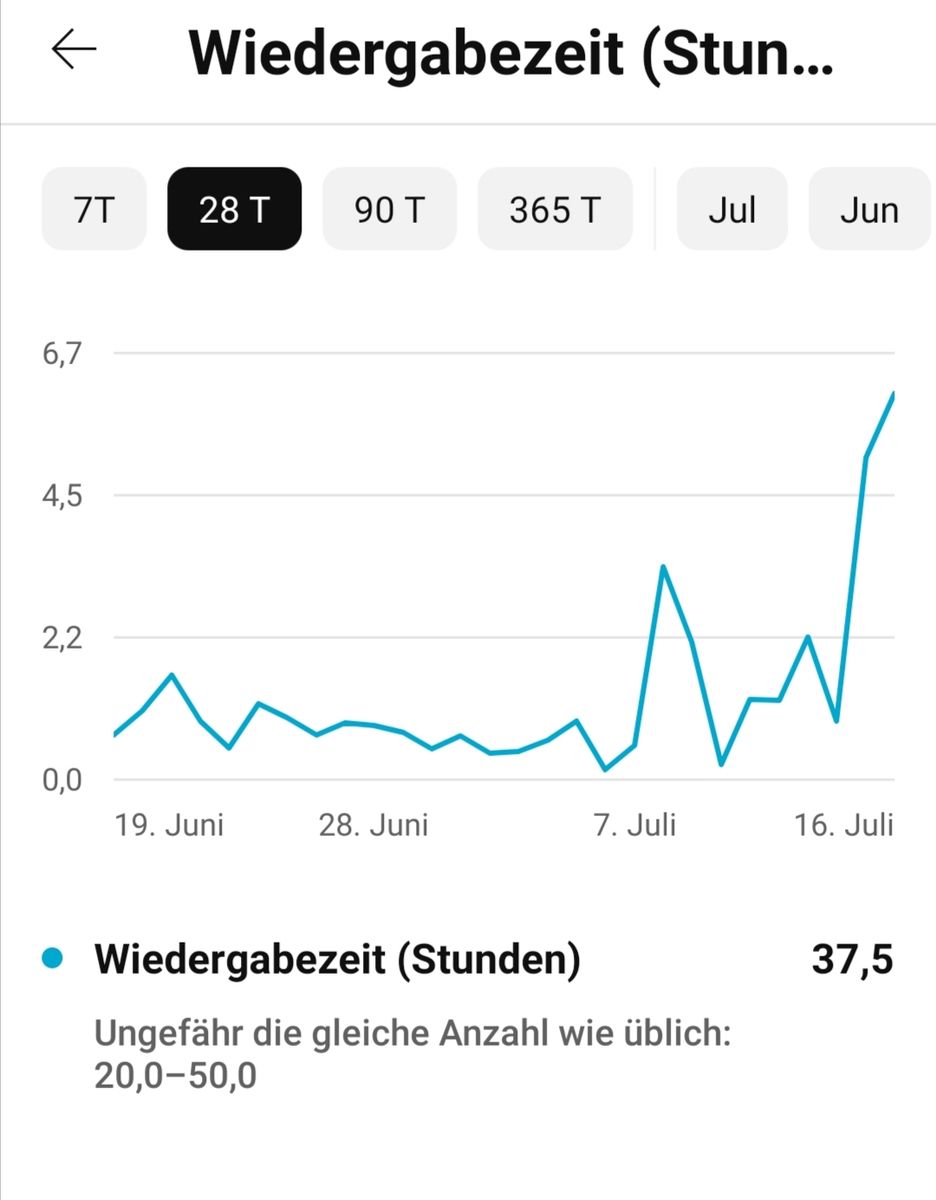This screenshot has width=936, height=1200.
Task: Select the 28 T time range chip
Action: pos(234,209)
